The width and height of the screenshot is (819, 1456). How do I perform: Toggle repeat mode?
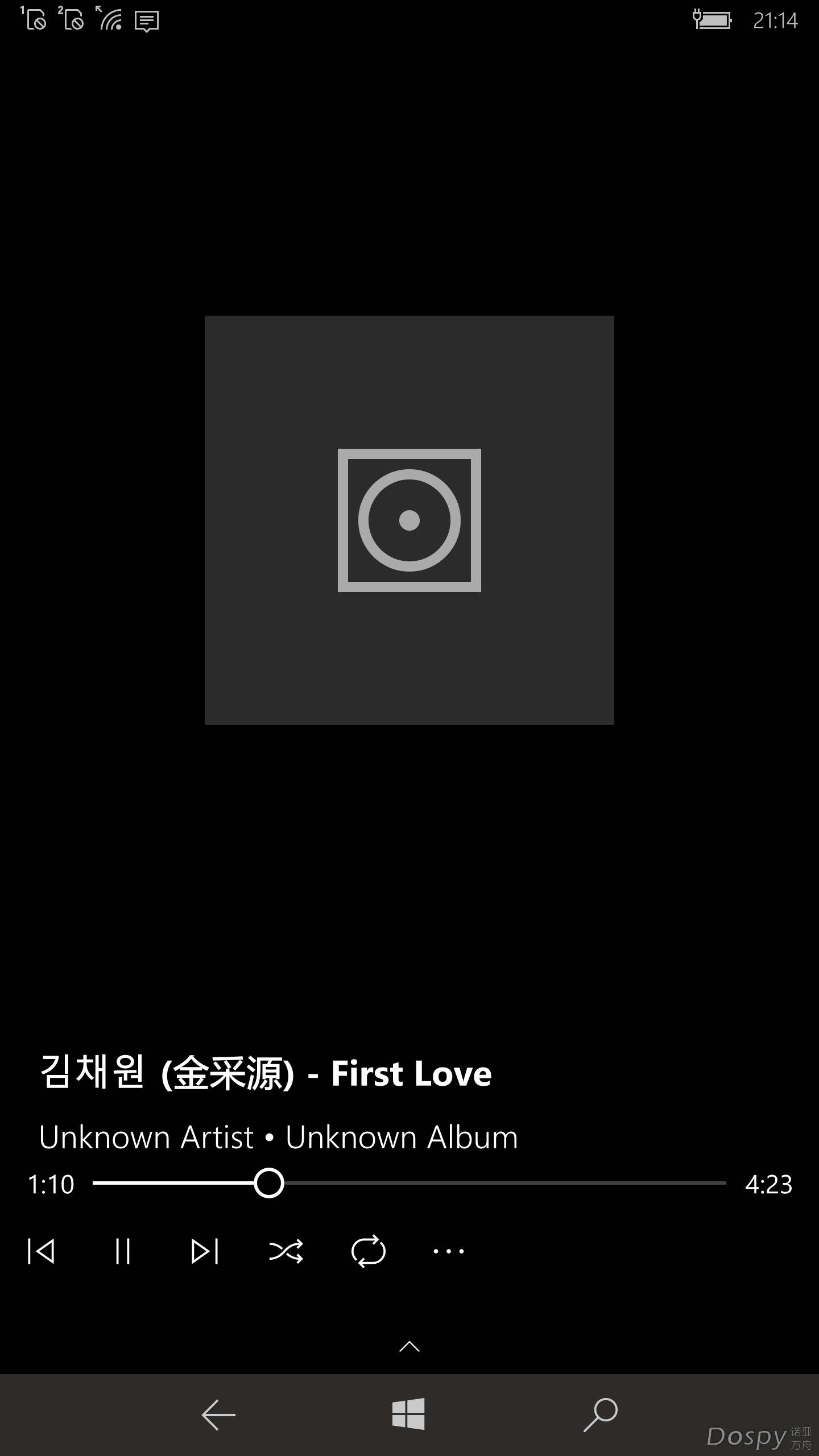pyautogui.click(x=369, y=1251)
